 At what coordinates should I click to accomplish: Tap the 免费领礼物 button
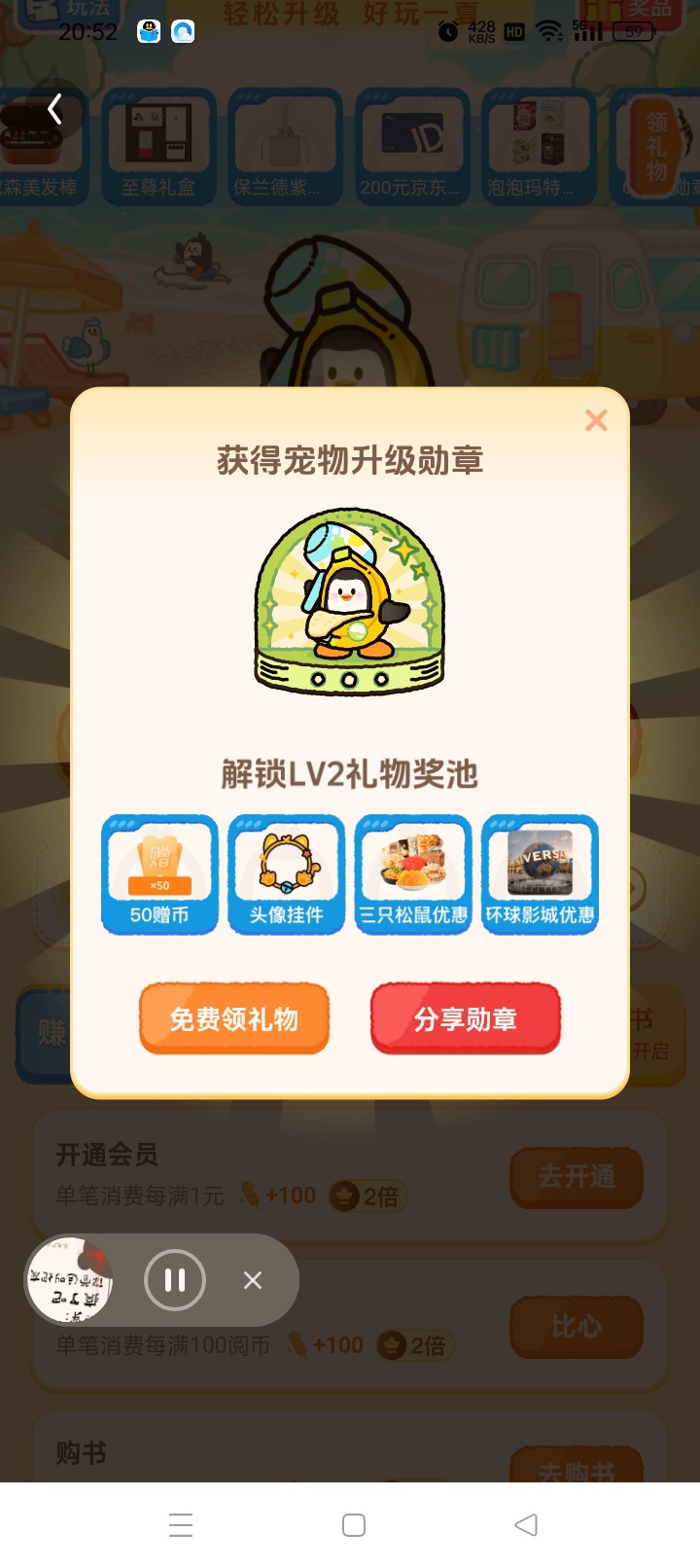coord(234,1018)
